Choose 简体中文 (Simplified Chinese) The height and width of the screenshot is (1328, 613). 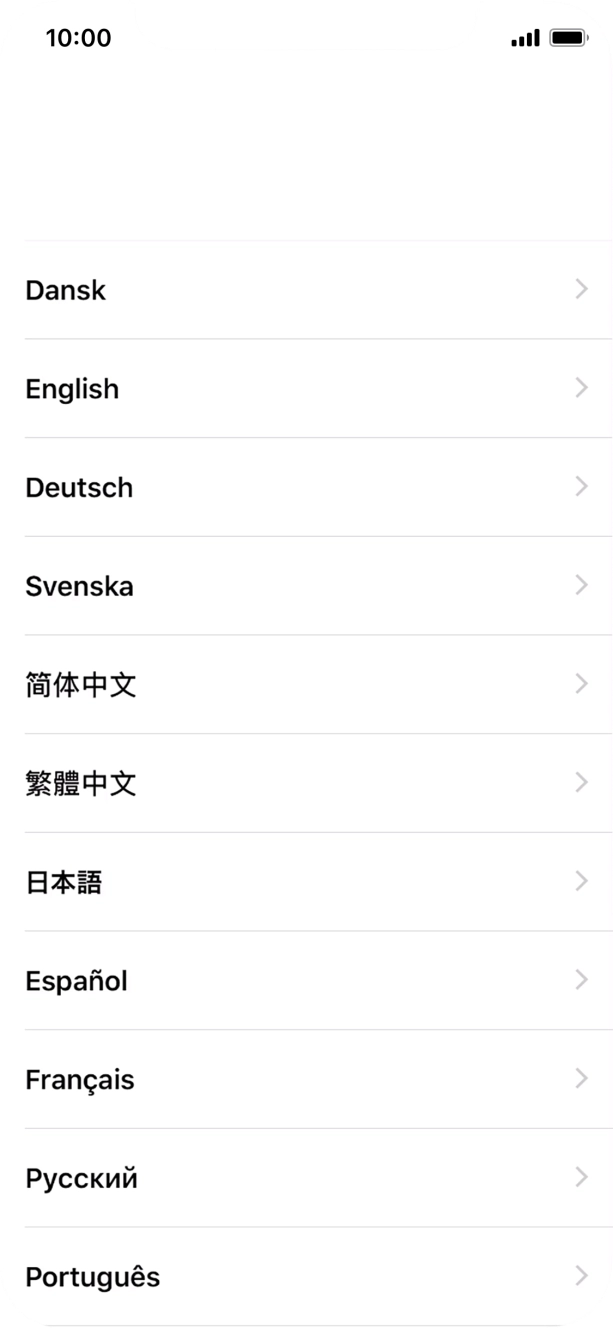[306, 685]
